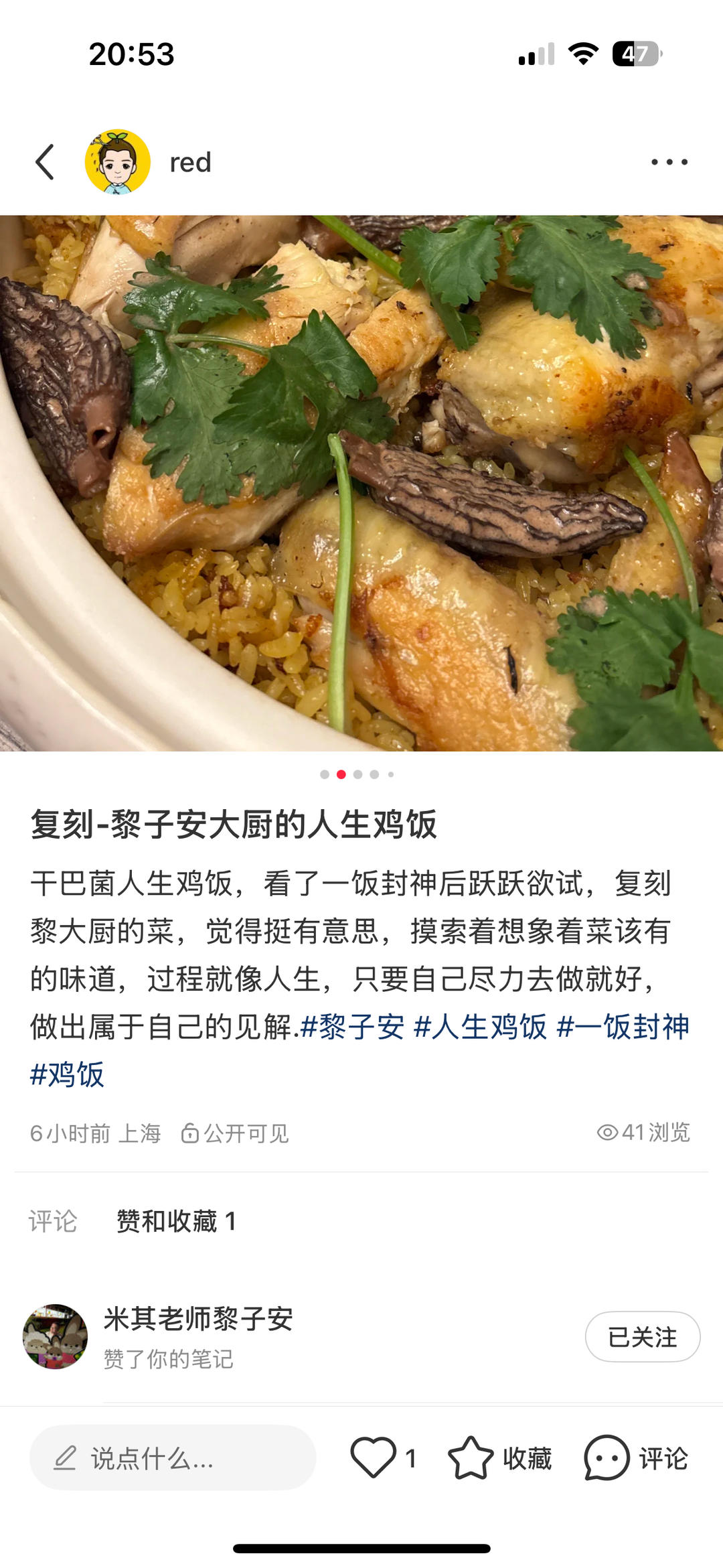Go back using the top-left arrow
The image size is (723, 1568).
click(x=45, y=162)
